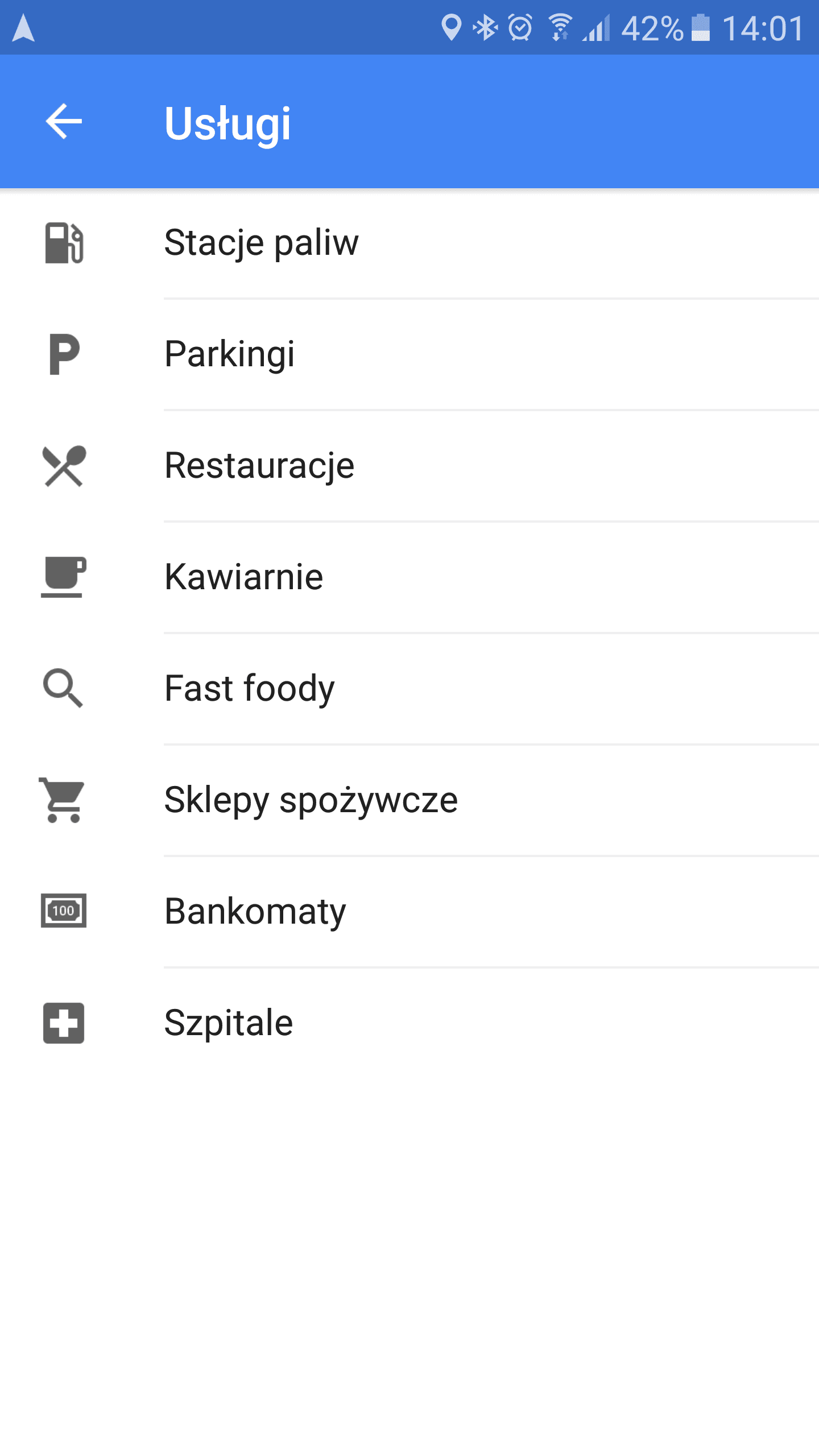Tap the Kawiarnie row
Image resolution: width=819 pixels, height=1456 pixels.
[x=409, y=578]
